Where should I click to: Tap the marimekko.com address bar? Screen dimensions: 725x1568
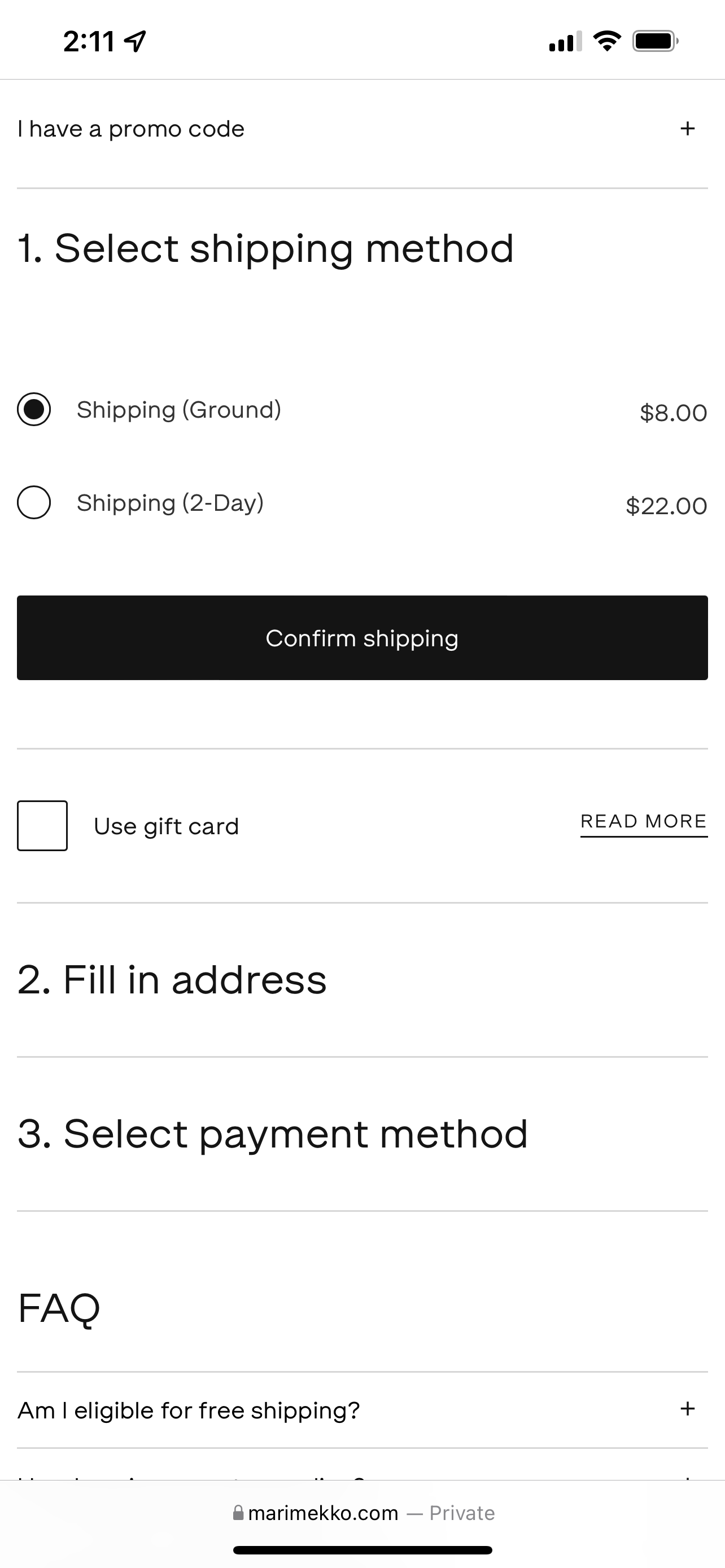coord(364,1513)
